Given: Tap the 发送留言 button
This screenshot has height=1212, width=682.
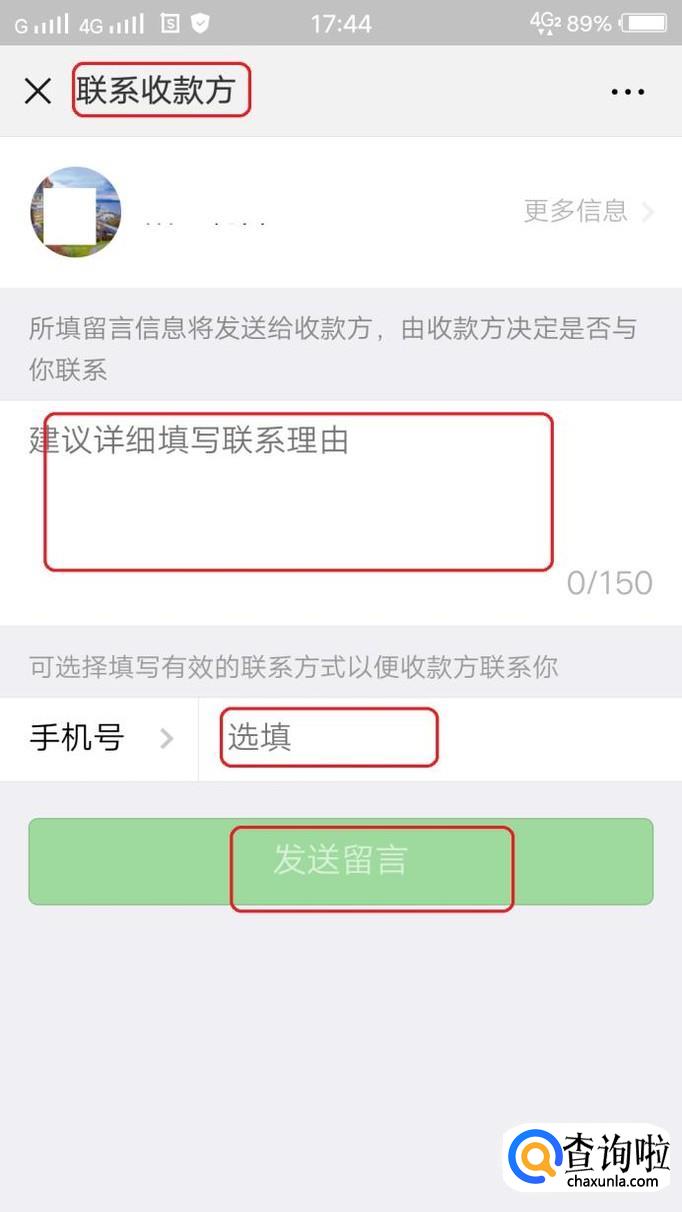Looking at the screenshot, I should pyautogui.click(x=341, y=861).
